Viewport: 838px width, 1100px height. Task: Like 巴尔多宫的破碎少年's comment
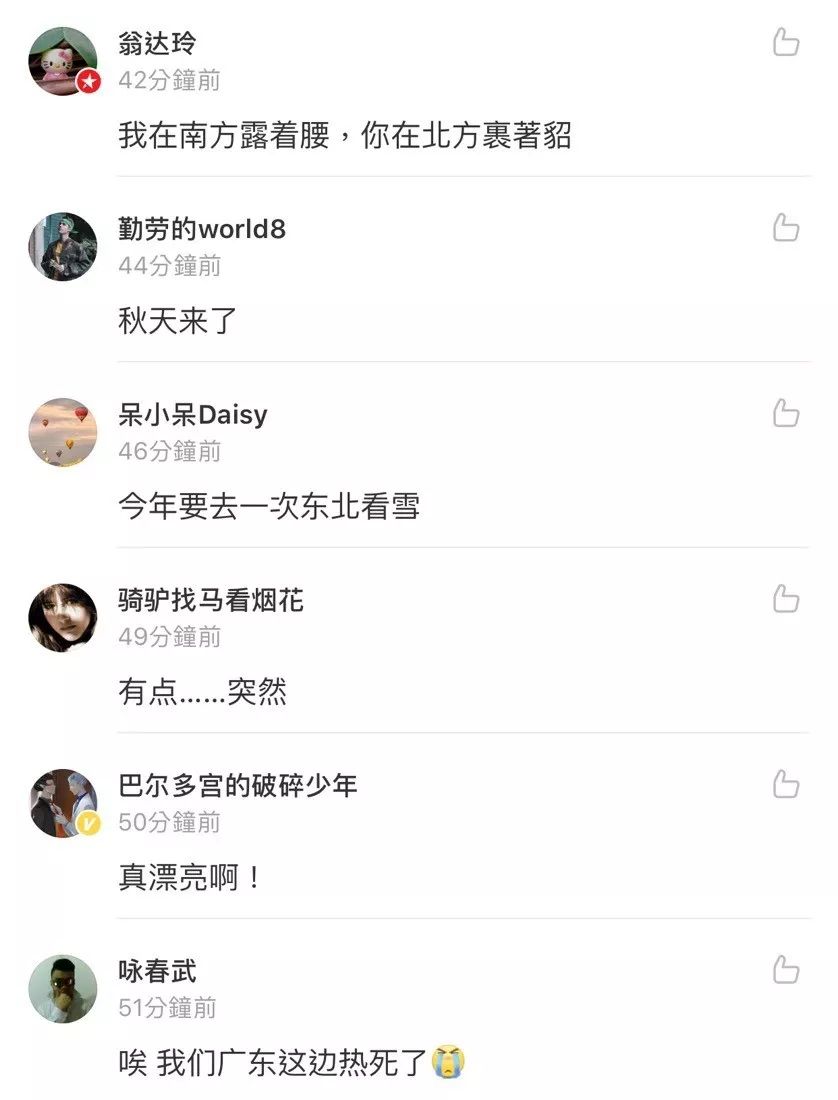[786, 785]
